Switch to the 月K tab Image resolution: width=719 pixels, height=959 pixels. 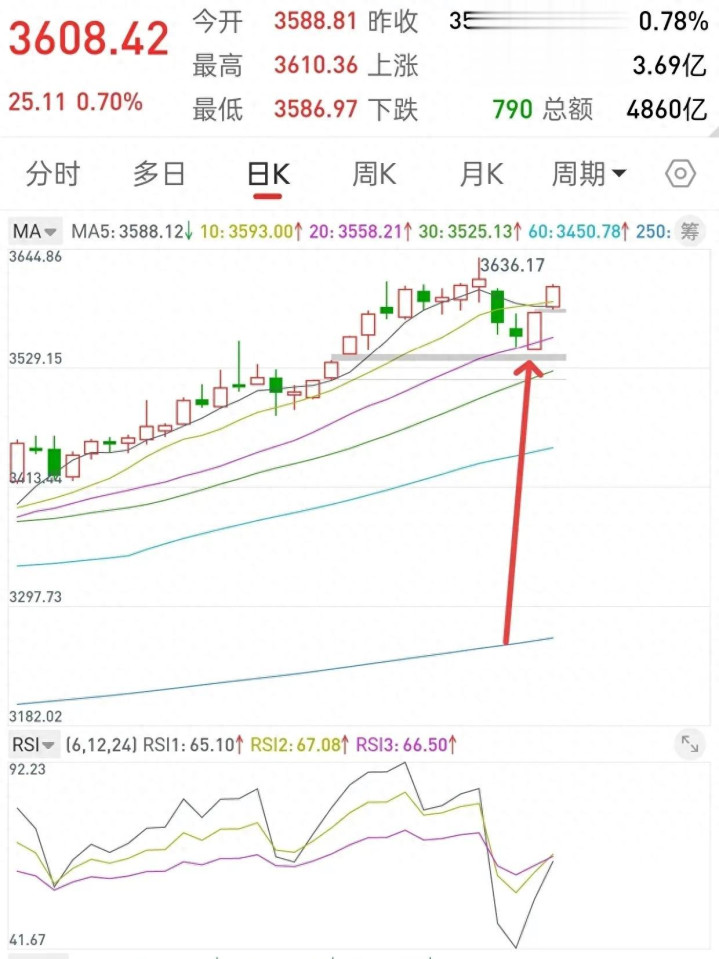(x=481, y=174)
